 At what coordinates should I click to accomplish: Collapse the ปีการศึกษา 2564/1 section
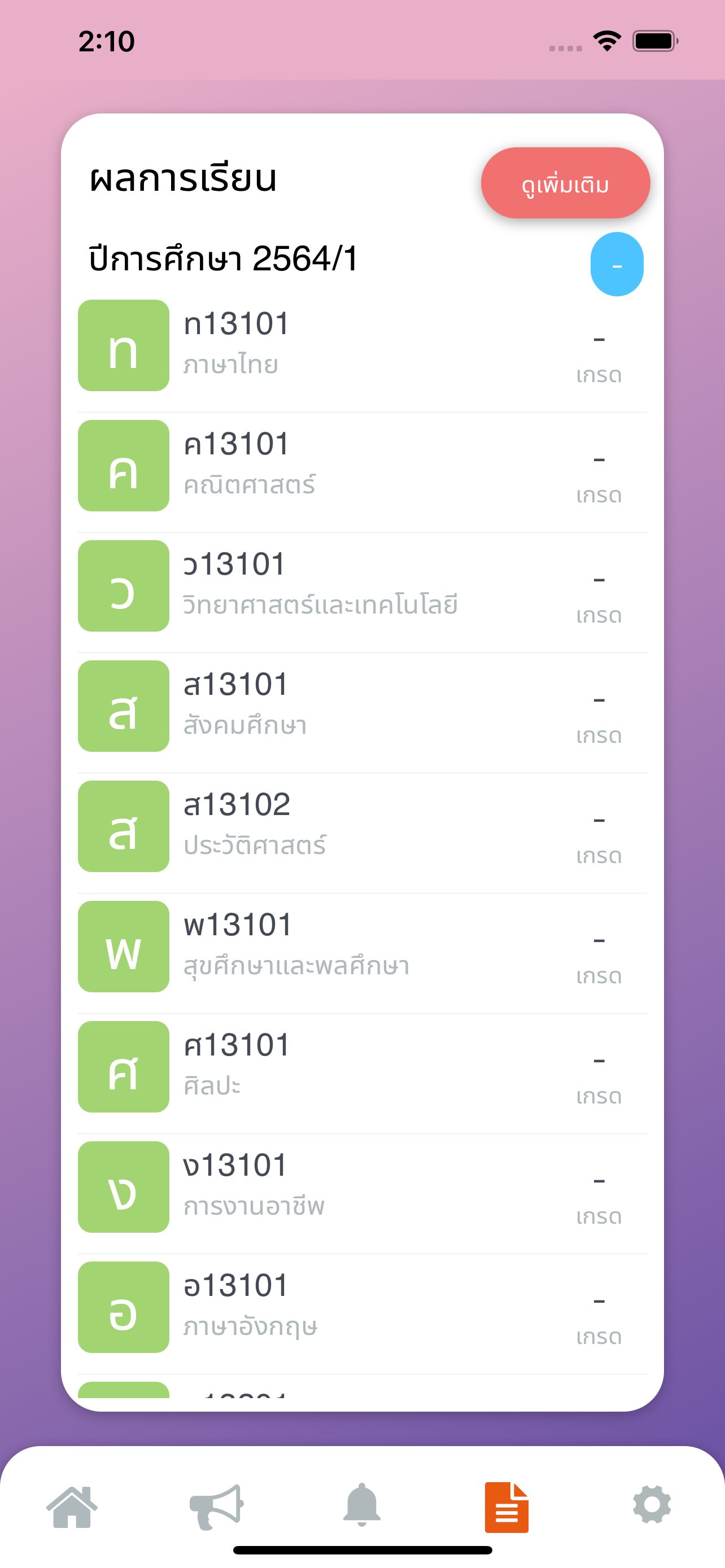pos(616,264)
